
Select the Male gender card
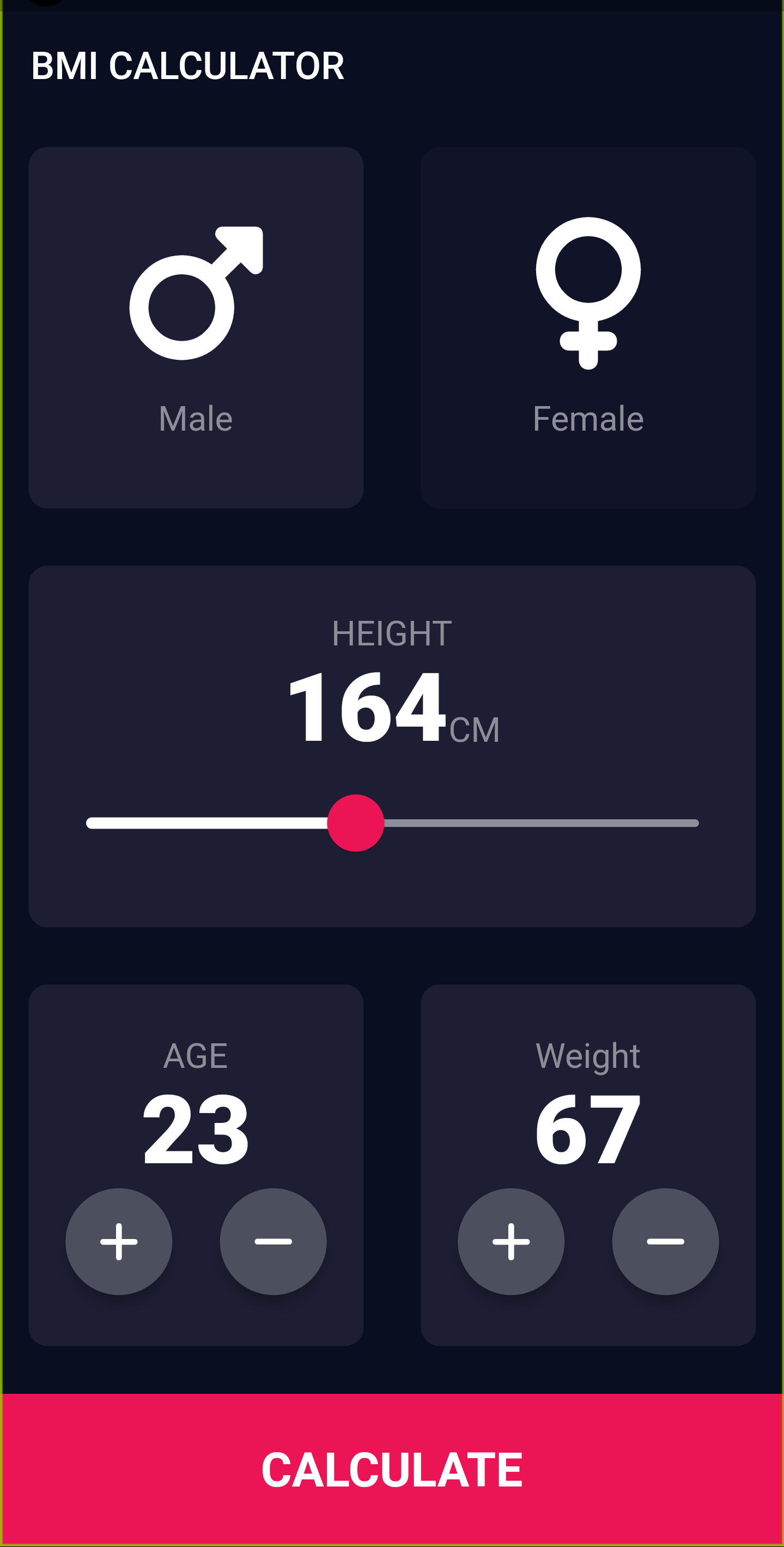click(x=196, y=328)
